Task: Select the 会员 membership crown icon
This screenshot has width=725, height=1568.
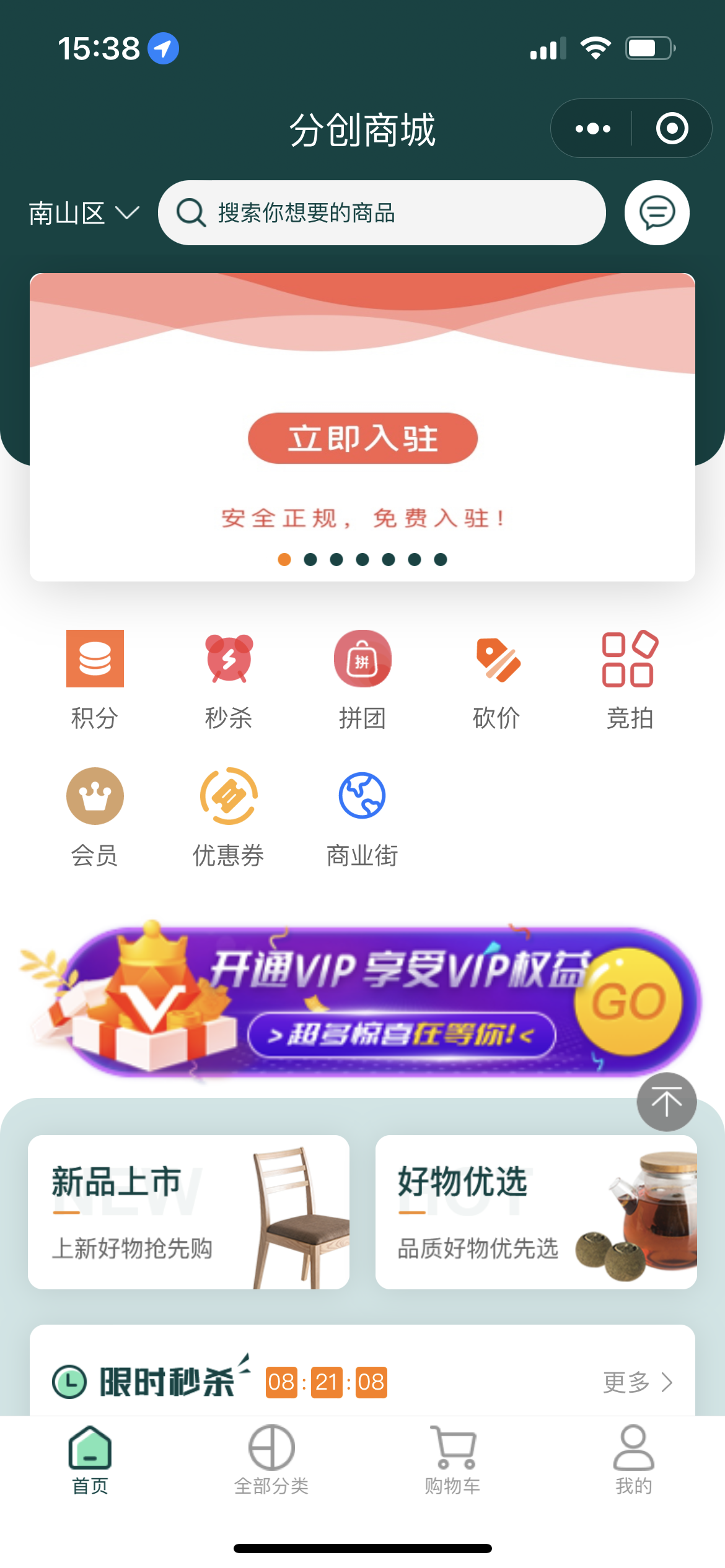Action: (x=95, y=796)
